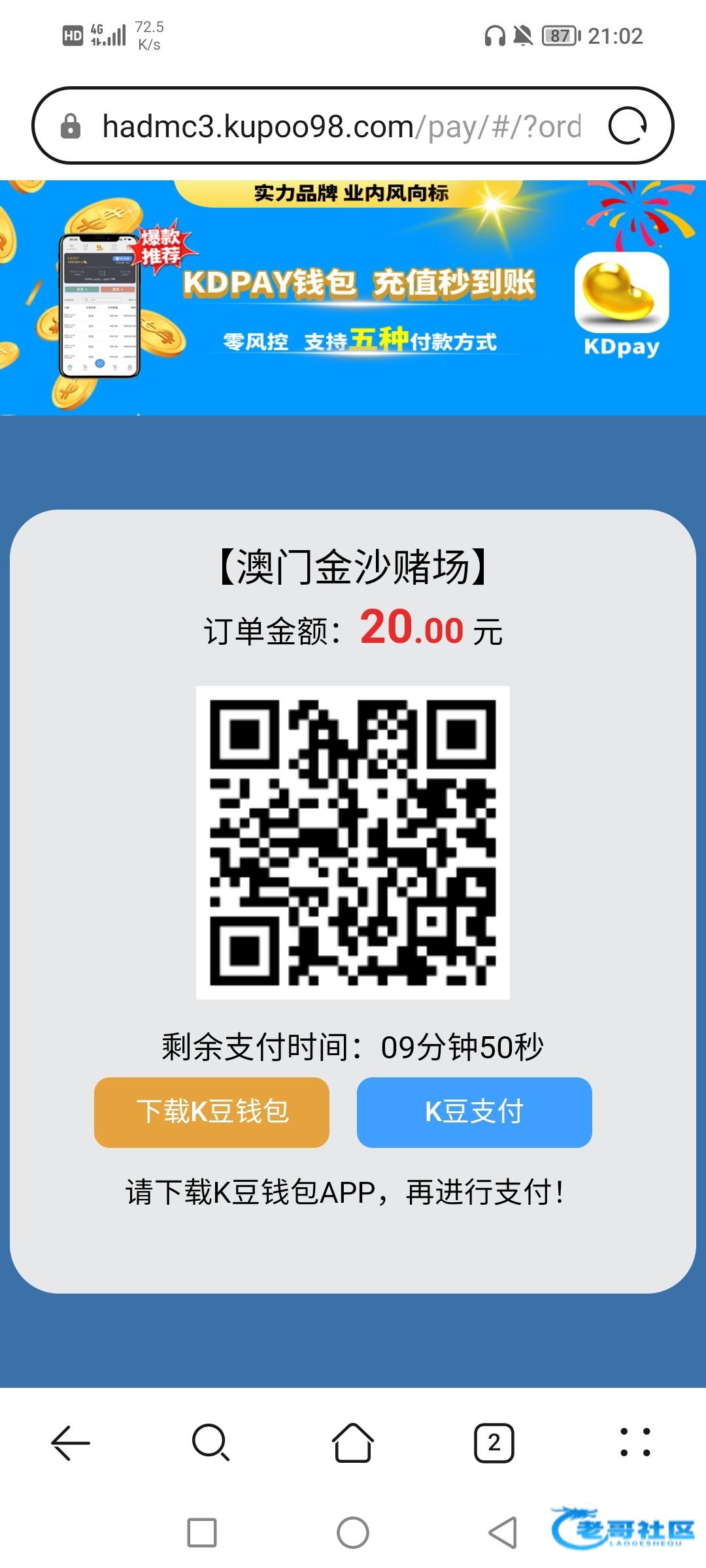Reload the current page
Image resolution: width=706 pixels, height=1568 pixels.
tap(627, 125)
